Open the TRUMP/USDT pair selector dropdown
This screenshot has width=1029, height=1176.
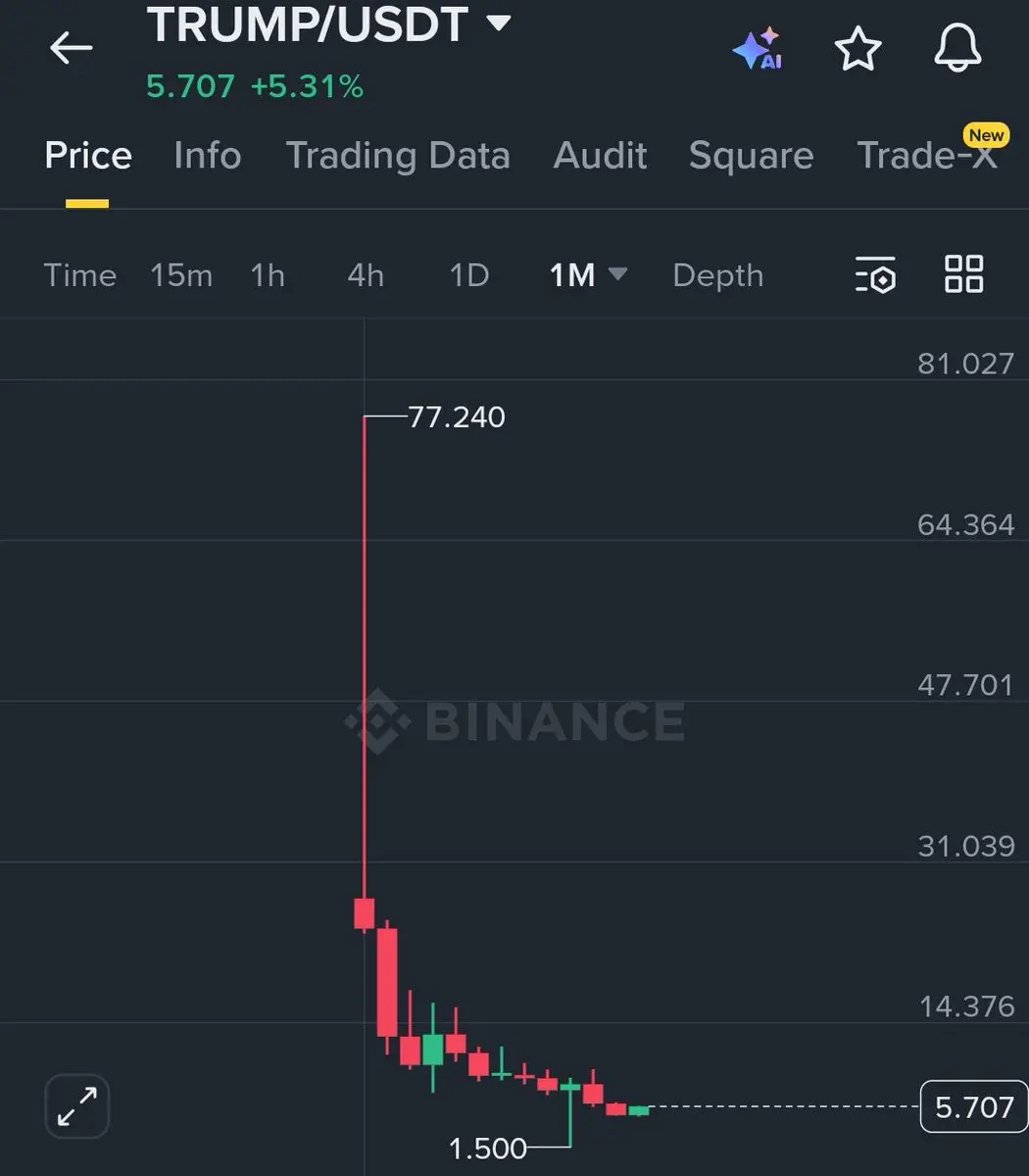(499, 24)
